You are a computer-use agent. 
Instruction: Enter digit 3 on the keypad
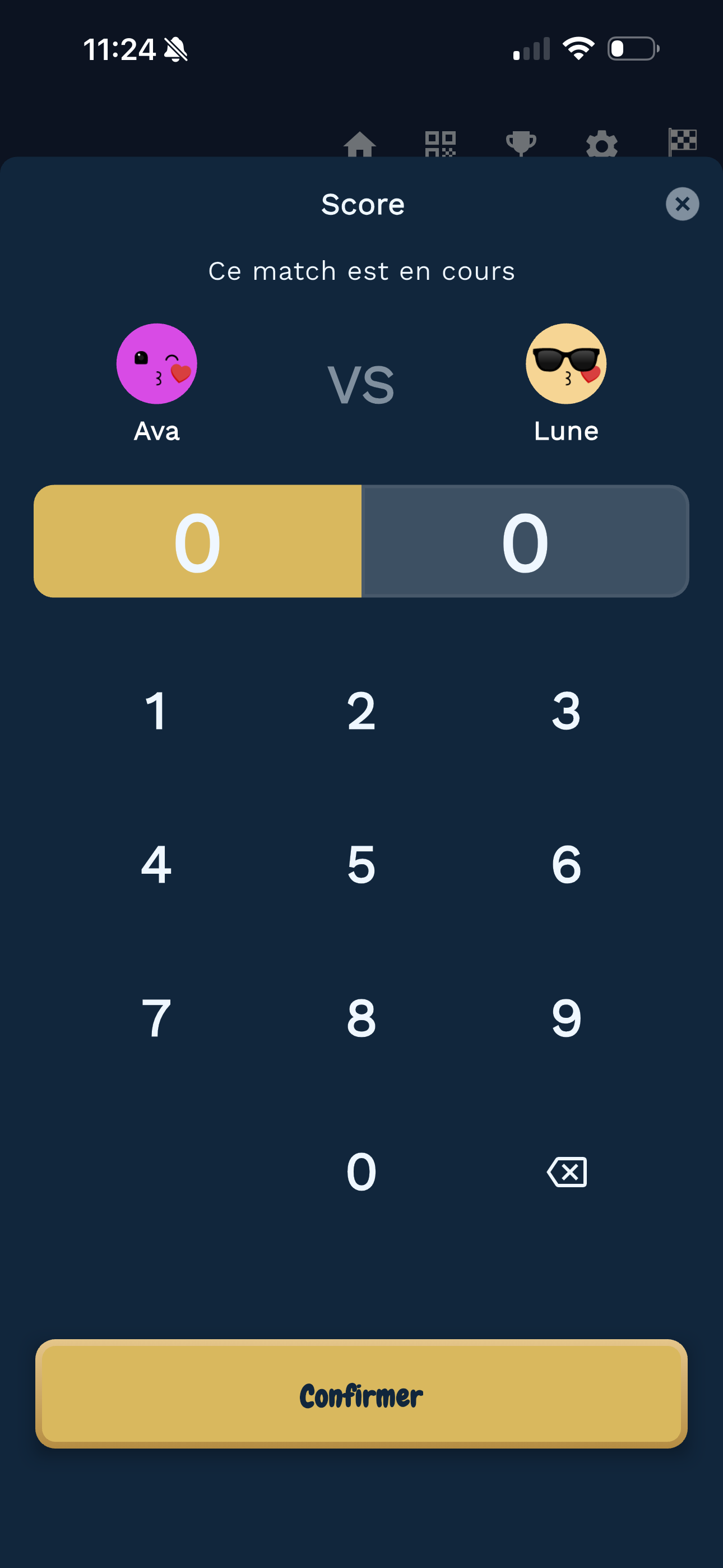(x=566, y=711)
